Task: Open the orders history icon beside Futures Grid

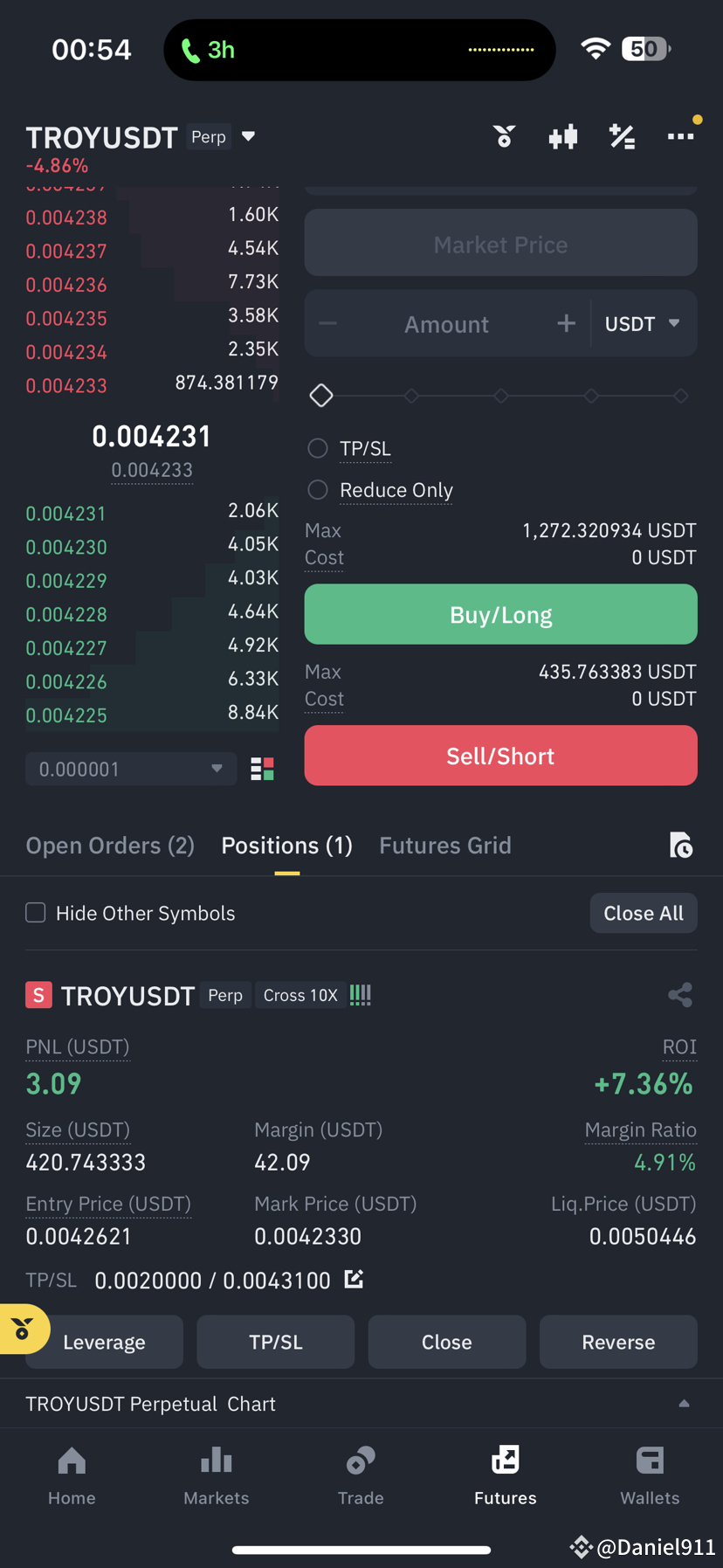Action: [x=681, y=846]
